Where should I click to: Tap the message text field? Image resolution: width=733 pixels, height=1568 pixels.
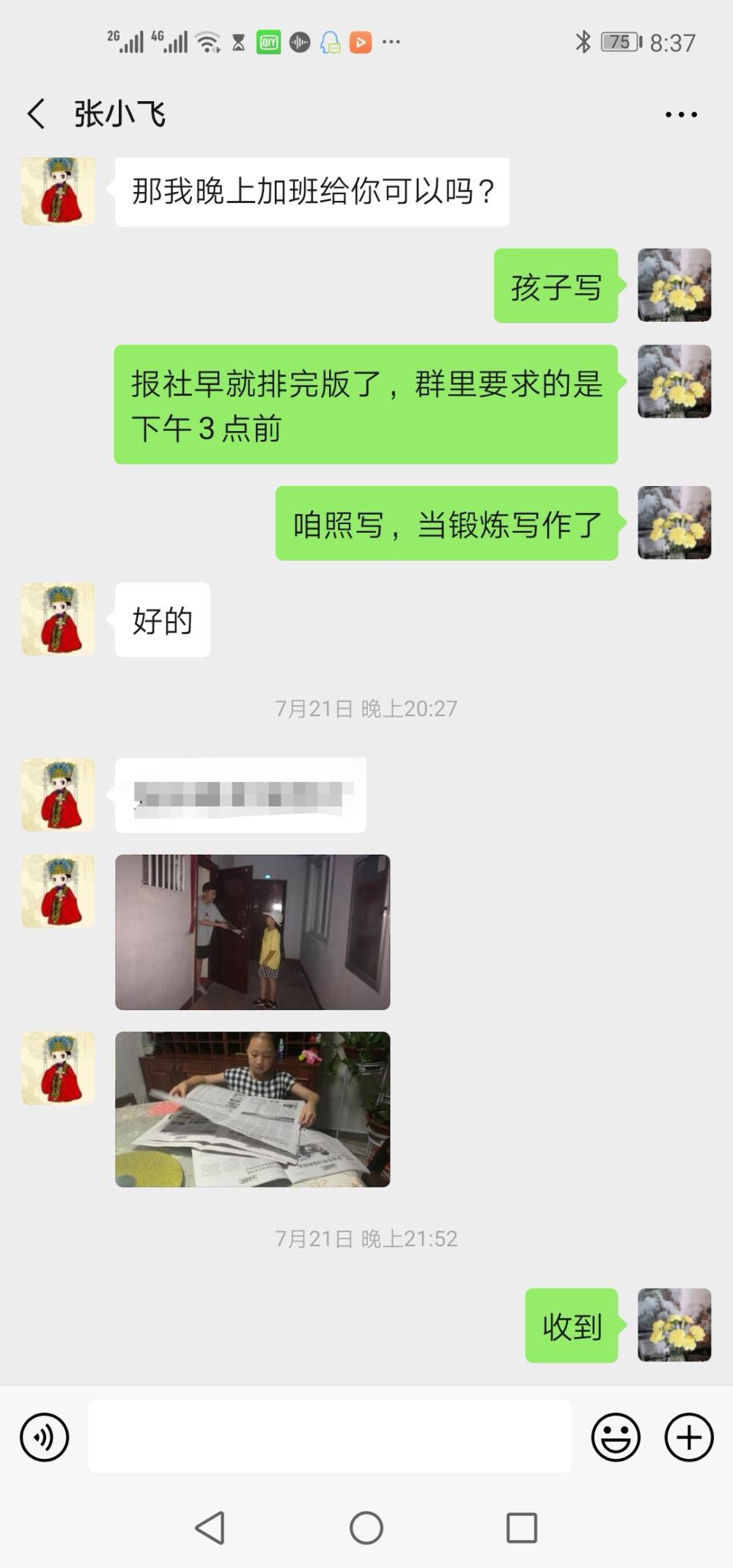(x=330, y=1436)
